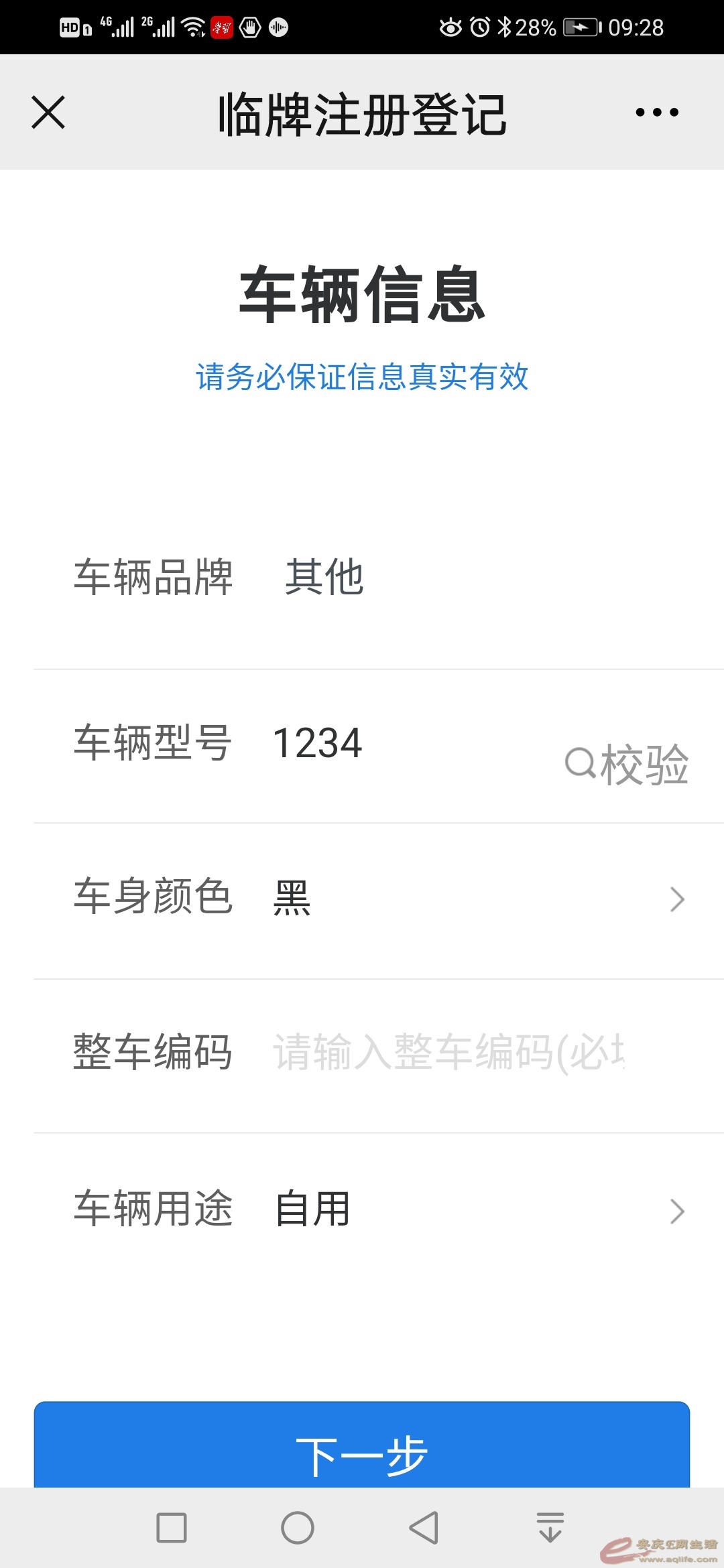Verify the model with 校验
Screen dimensions: 724x1568
[627, 764]
